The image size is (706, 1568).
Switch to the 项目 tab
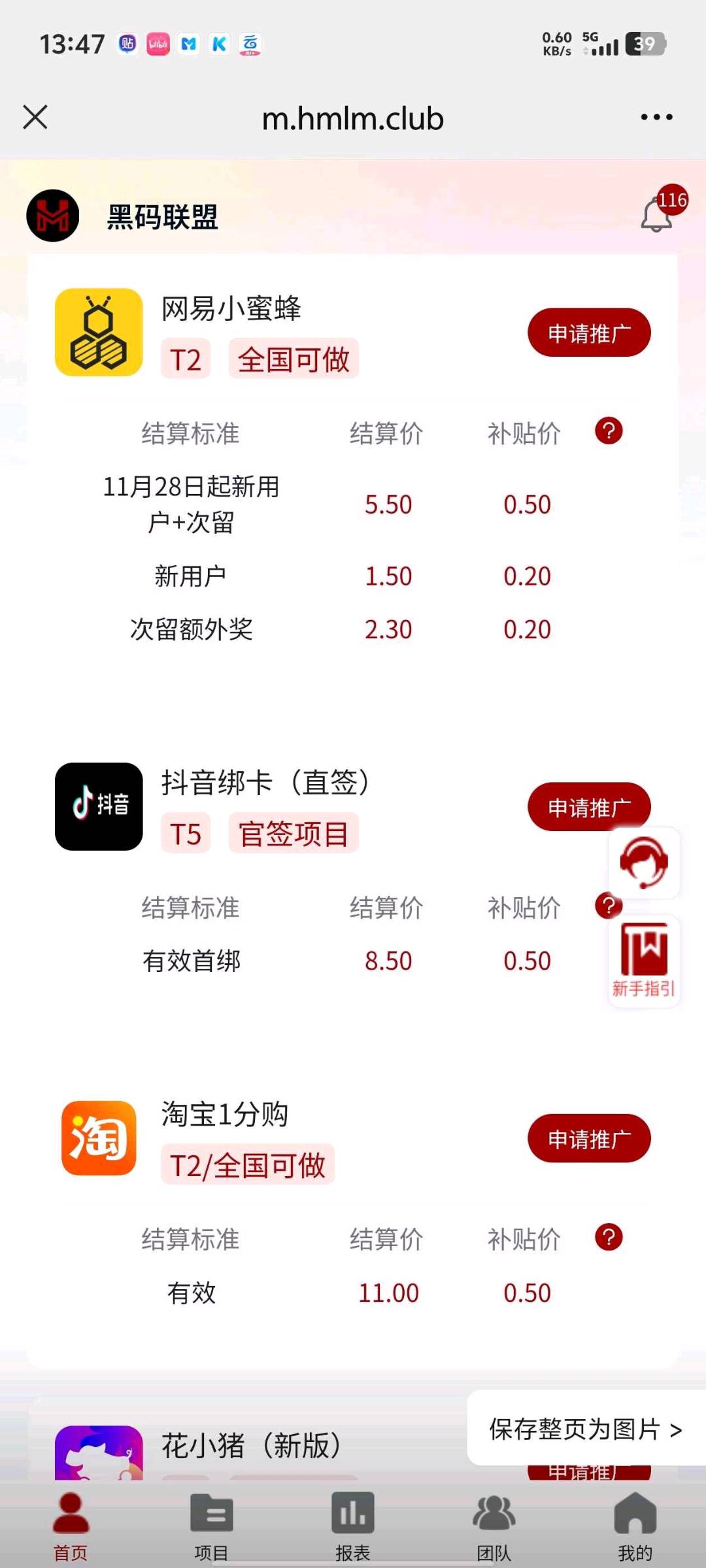point(210,1522)
